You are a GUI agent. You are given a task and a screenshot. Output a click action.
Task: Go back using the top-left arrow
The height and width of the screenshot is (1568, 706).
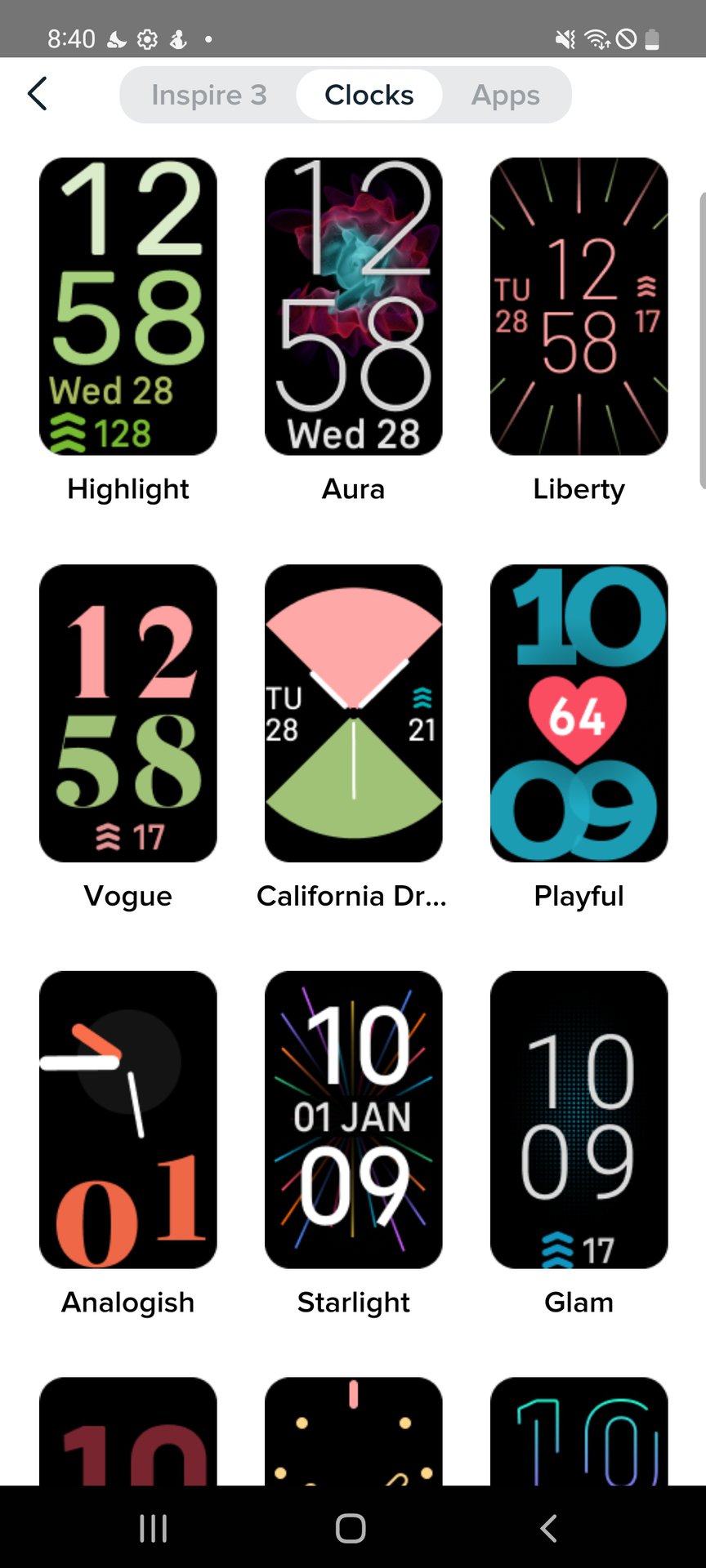point(38,94)
